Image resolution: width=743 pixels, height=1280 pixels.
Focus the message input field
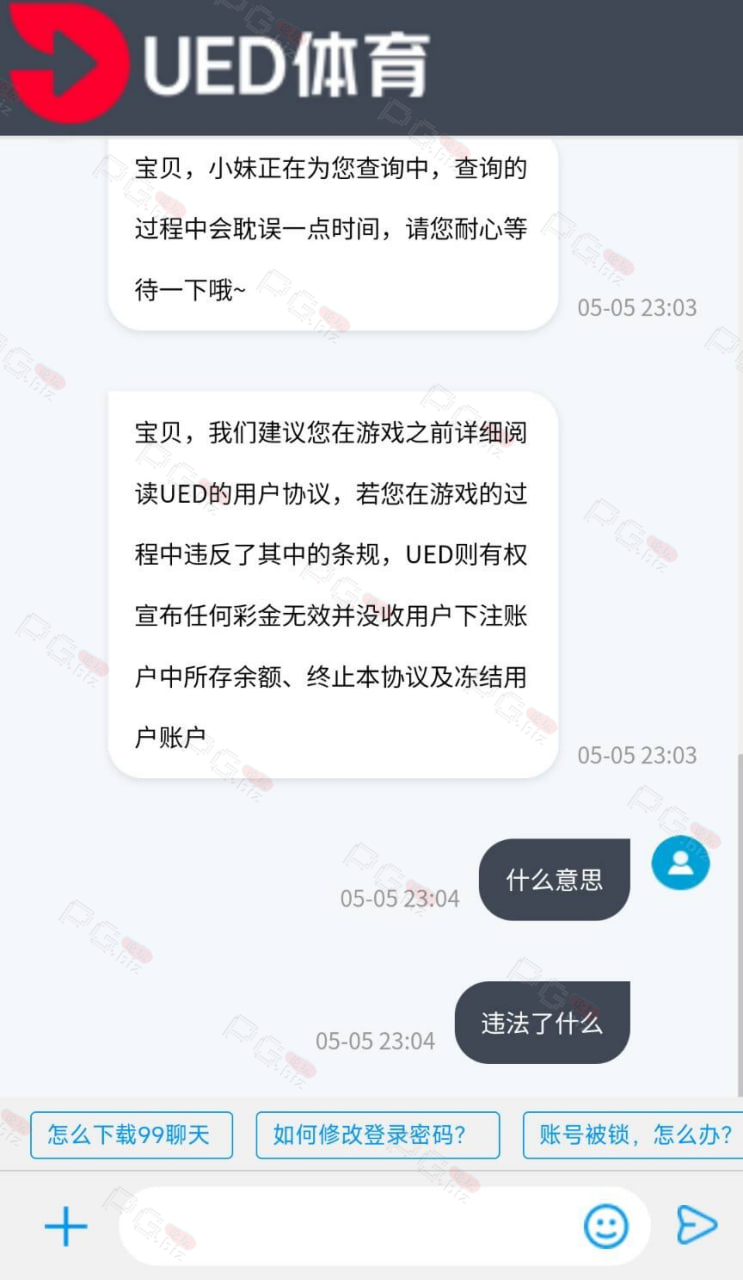tap(350, 1226)
